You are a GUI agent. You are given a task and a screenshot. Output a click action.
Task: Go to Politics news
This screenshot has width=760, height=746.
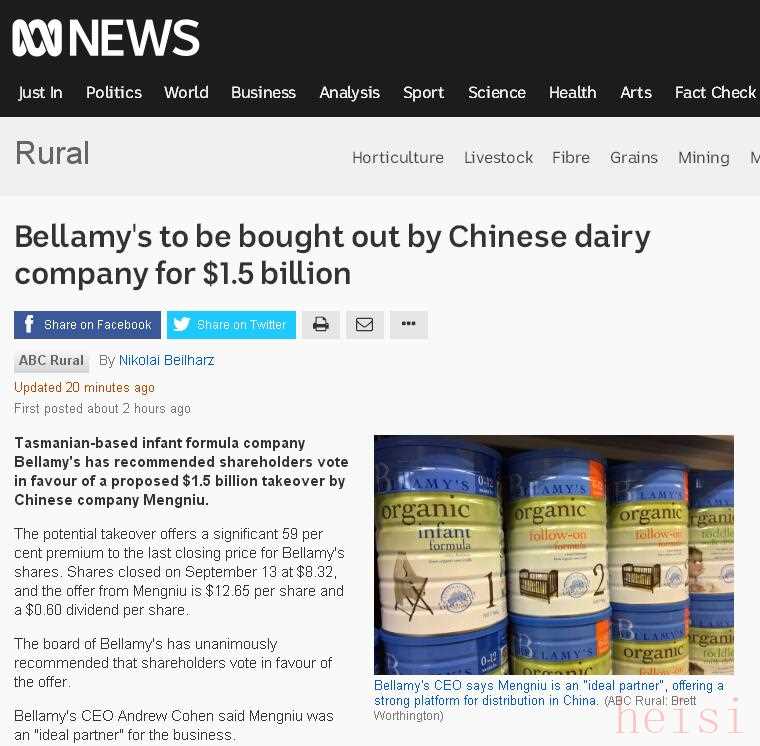coord(113,92)
